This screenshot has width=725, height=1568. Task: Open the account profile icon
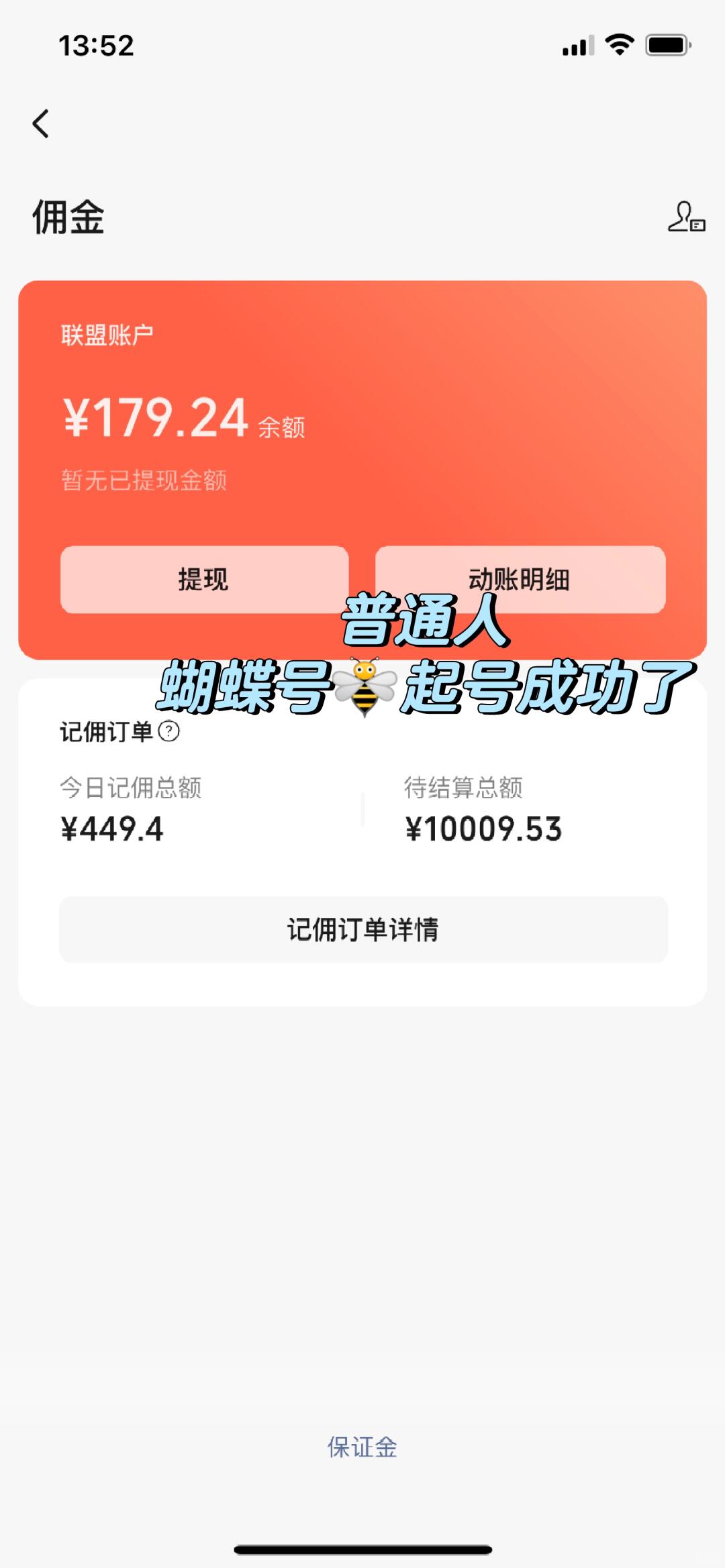(685, 217)
